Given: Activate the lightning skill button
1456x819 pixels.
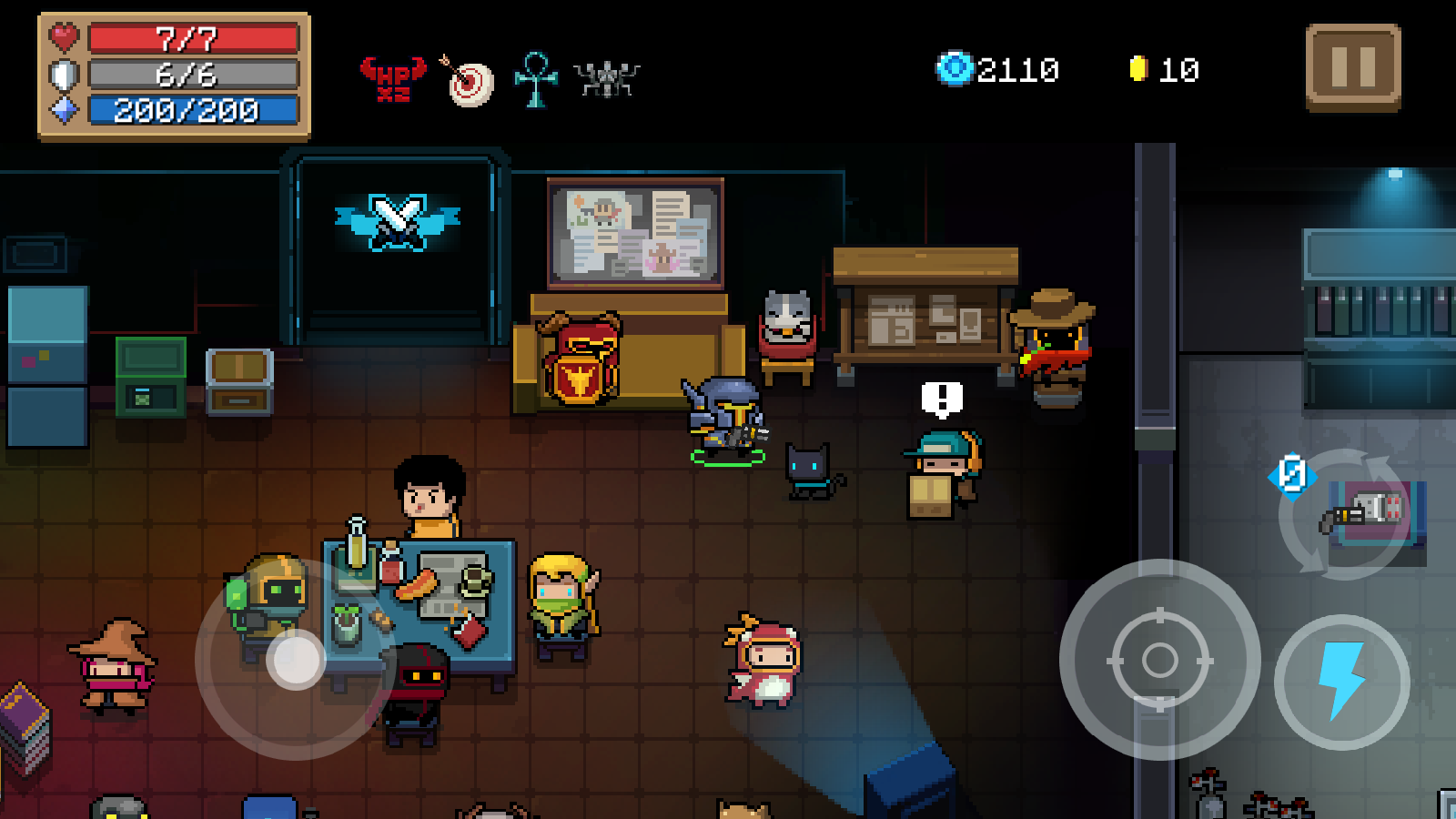Looking at the screenshot, I should 1342,682.
